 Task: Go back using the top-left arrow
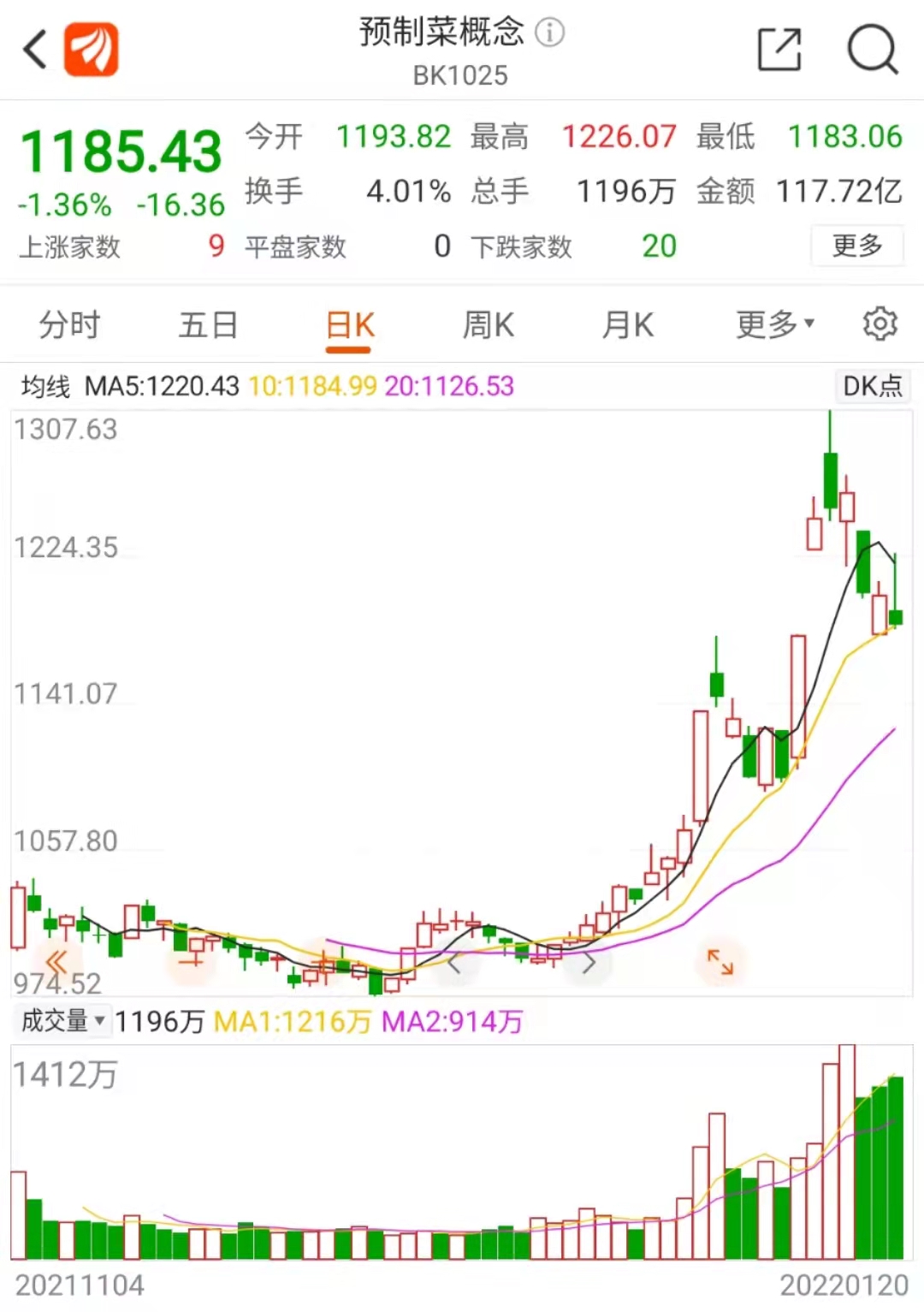pyautogui.click(x=34, y=49)
